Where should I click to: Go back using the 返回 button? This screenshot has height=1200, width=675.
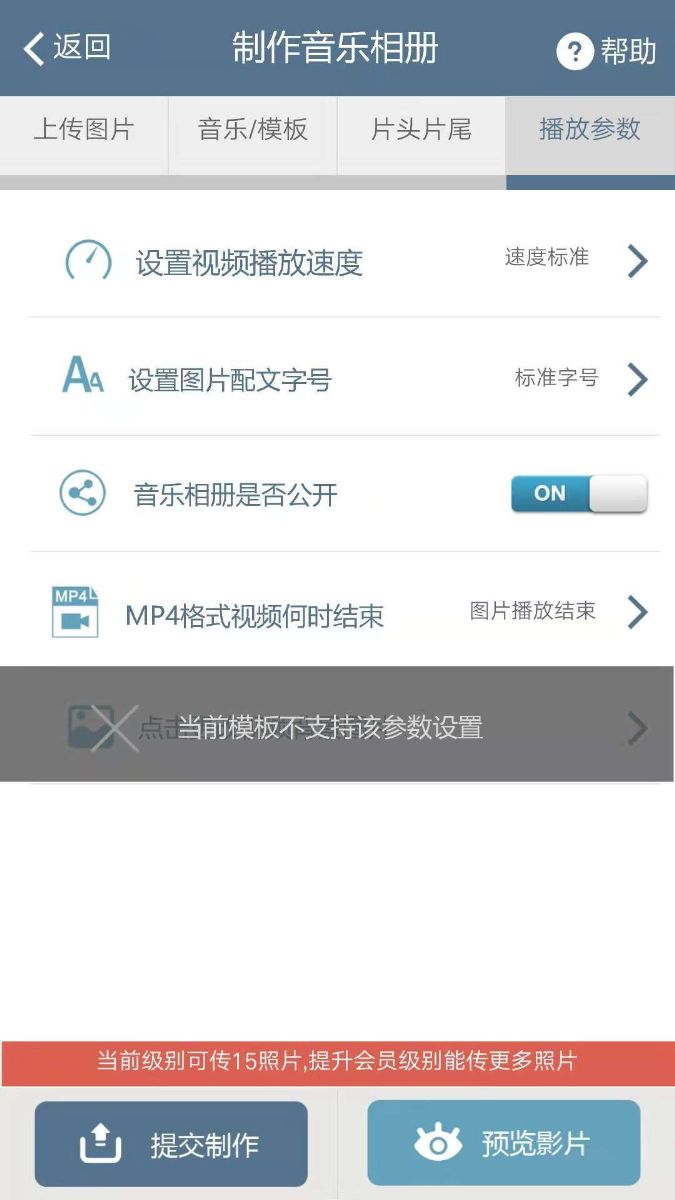67,48
